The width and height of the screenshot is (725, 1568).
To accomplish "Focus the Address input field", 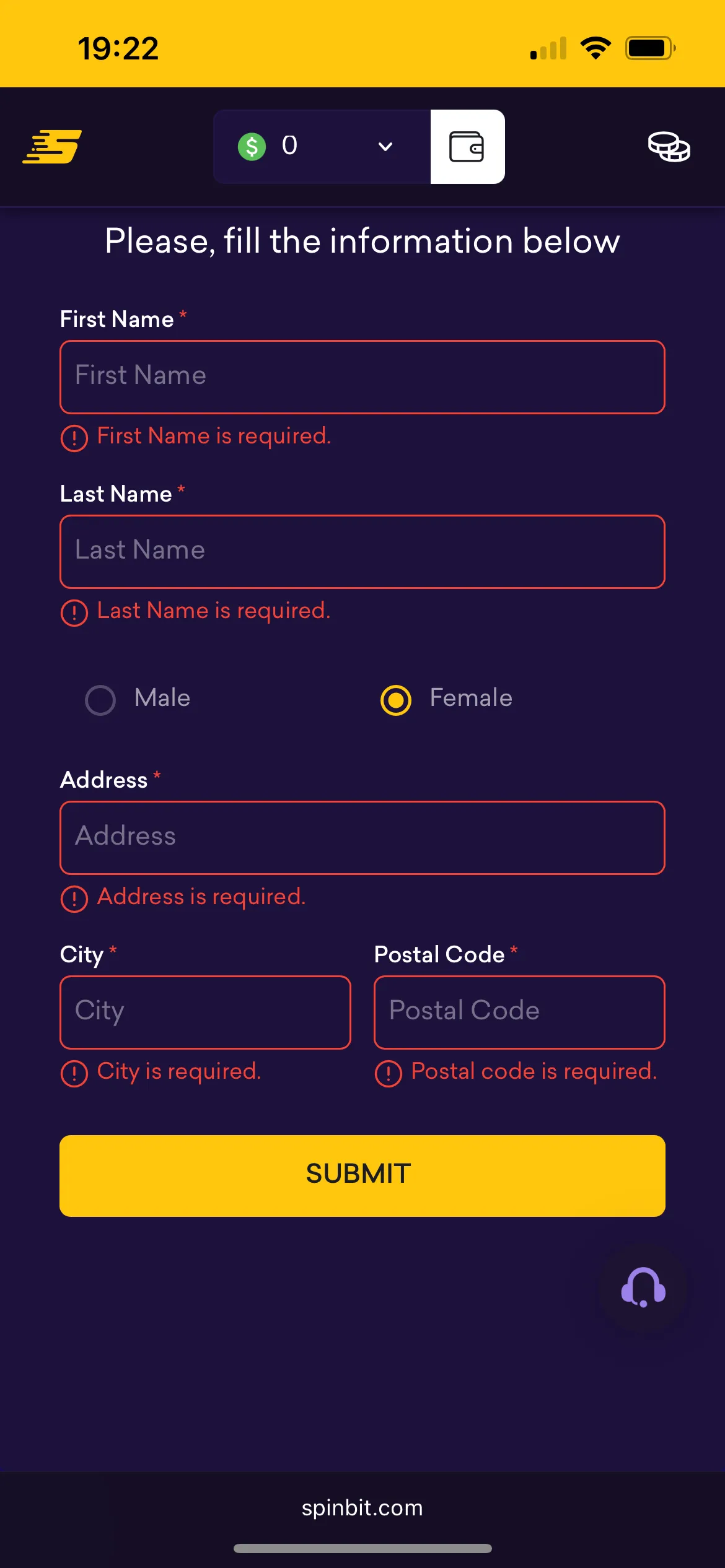I will coord(362,837).
